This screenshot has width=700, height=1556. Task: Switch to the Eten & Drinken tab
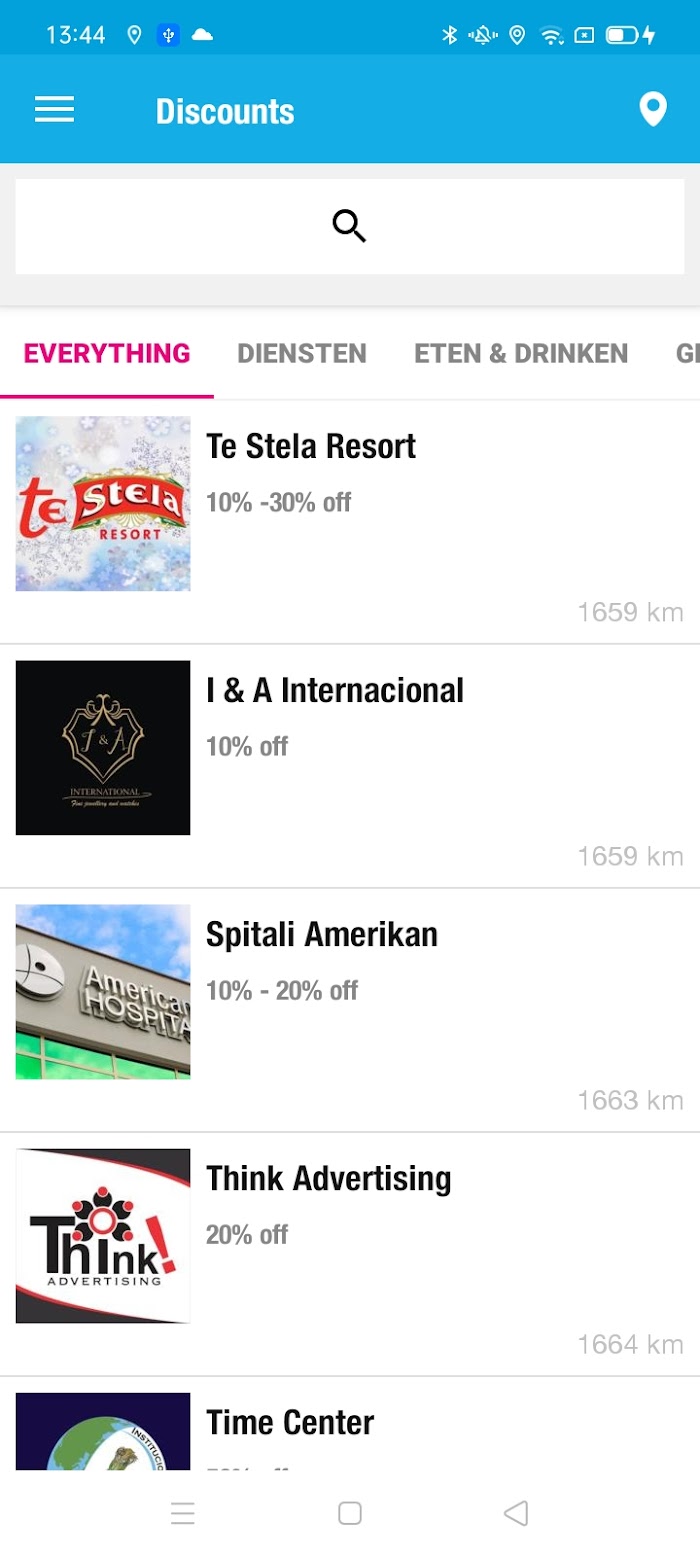(521, 353)
